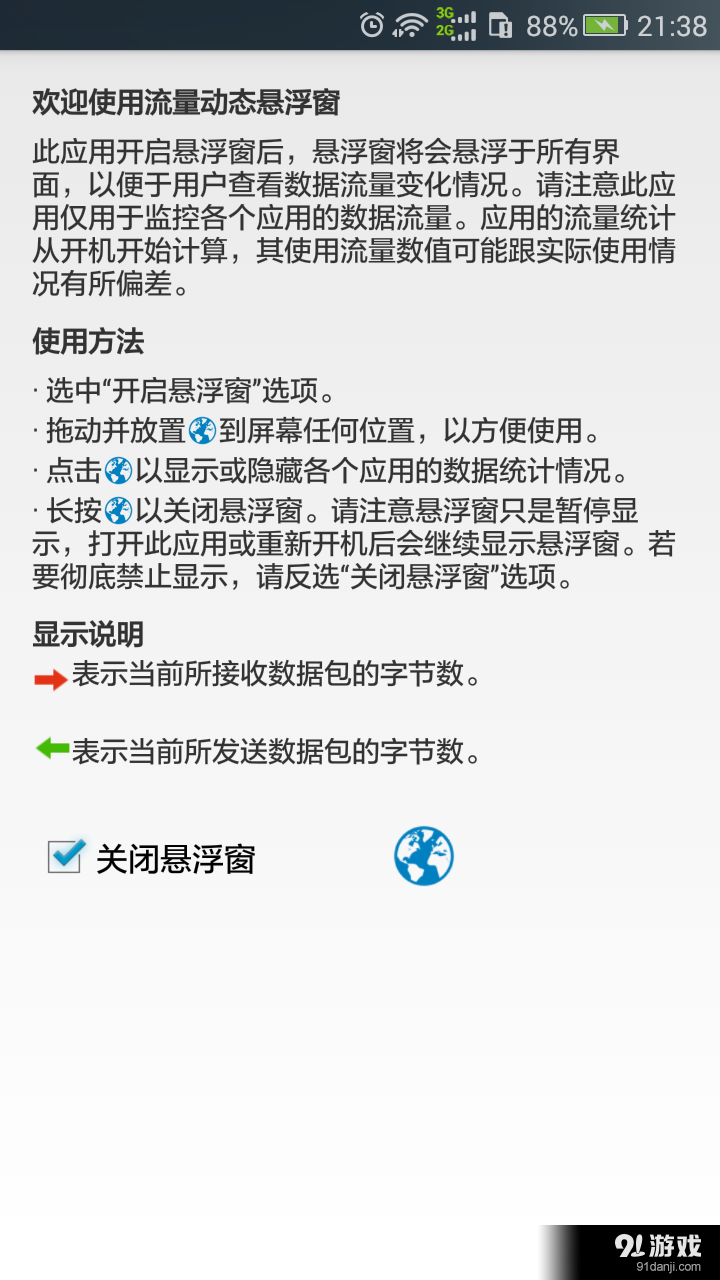Tap the globe icon in the 点击 instruction line

click(120, 472)
